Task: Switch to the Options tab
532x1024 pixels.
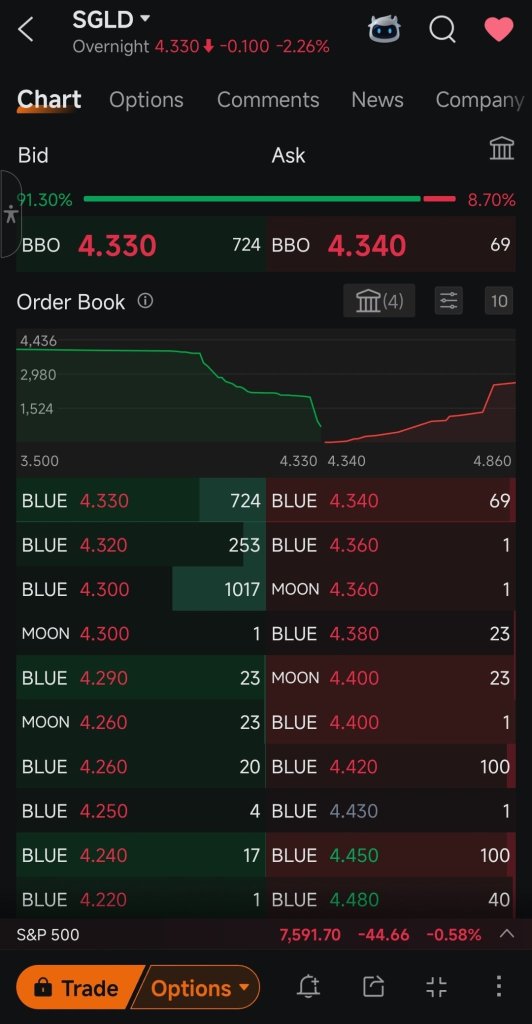Action: [x=146, y=100]
